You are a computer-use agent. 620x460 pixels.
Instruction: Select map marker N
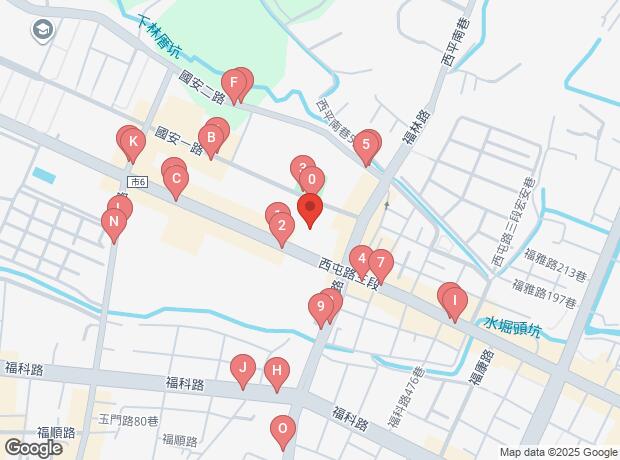(x=114, y=223)
